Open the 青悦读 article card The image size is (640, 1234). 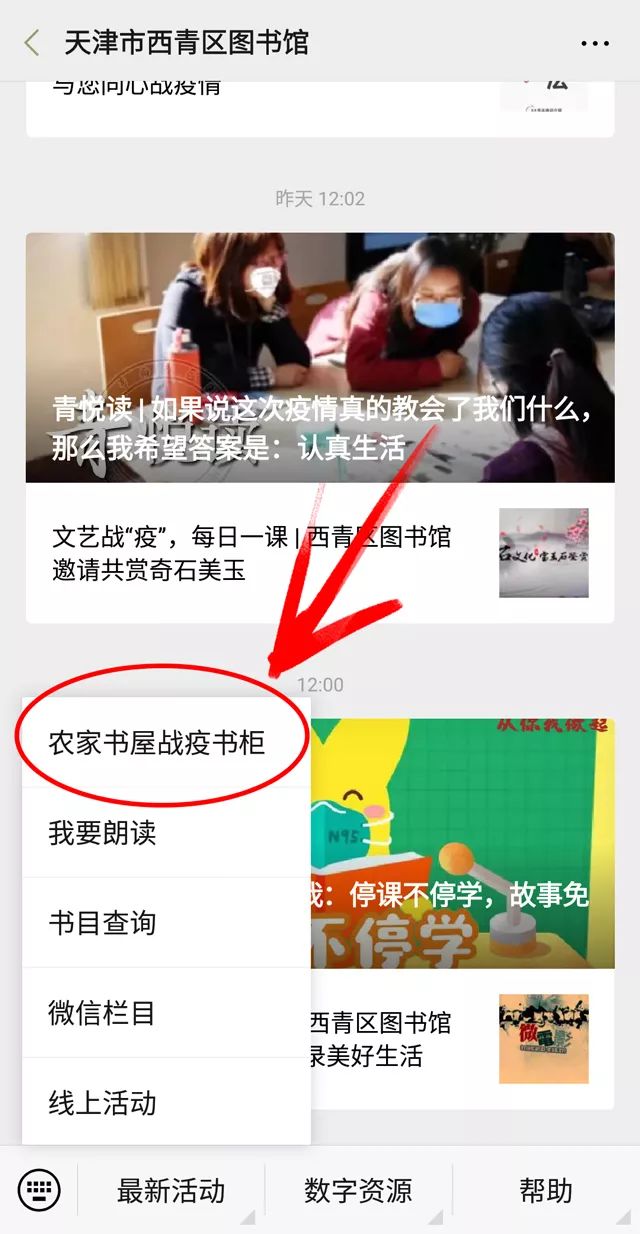pos(320,357)
